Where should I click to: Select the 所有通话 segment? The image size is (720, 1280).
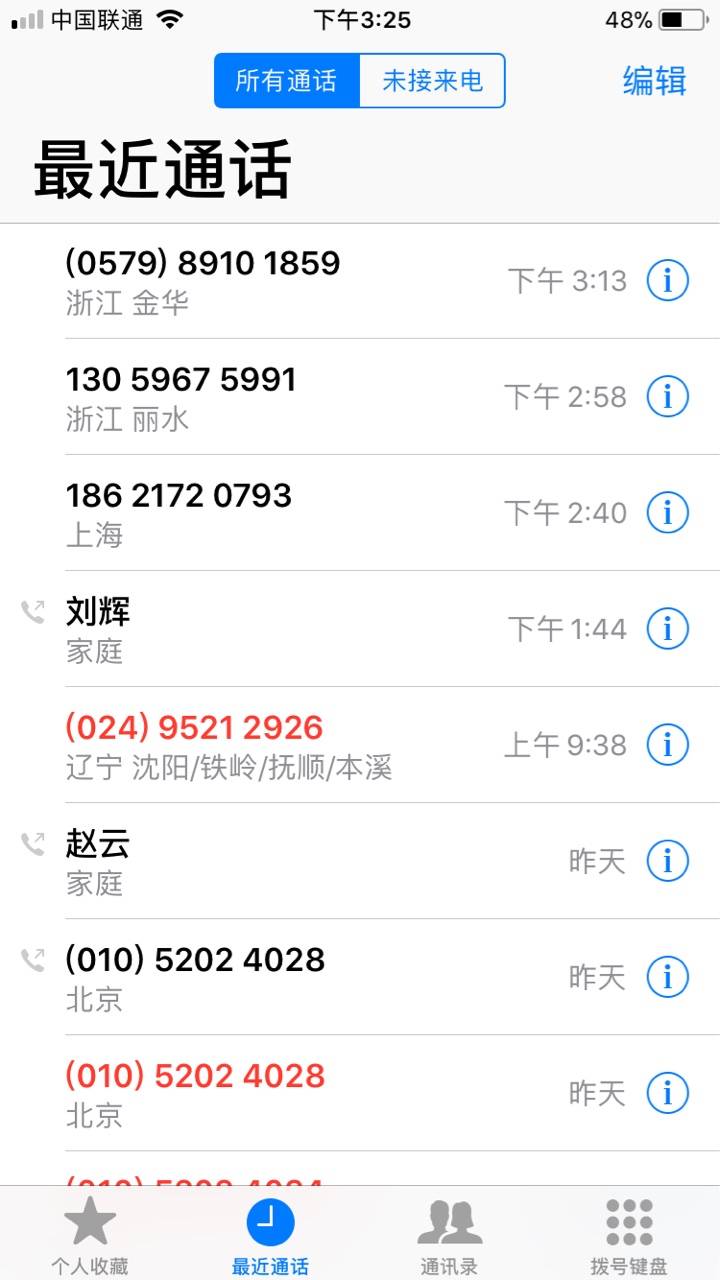(287, 81)
